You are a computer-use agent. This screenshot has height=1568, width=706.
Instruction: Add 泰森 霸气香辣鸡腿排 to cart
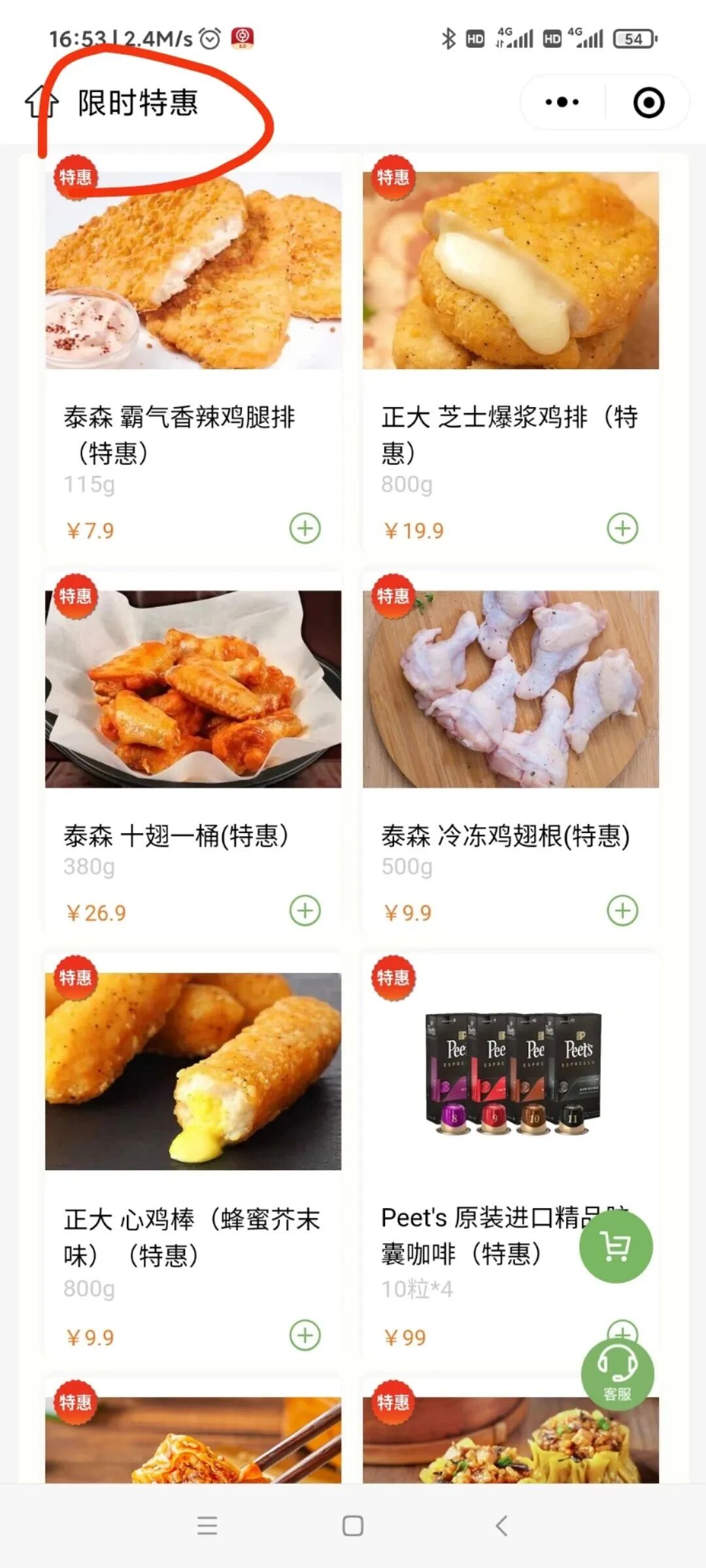[x=305, y=528]
